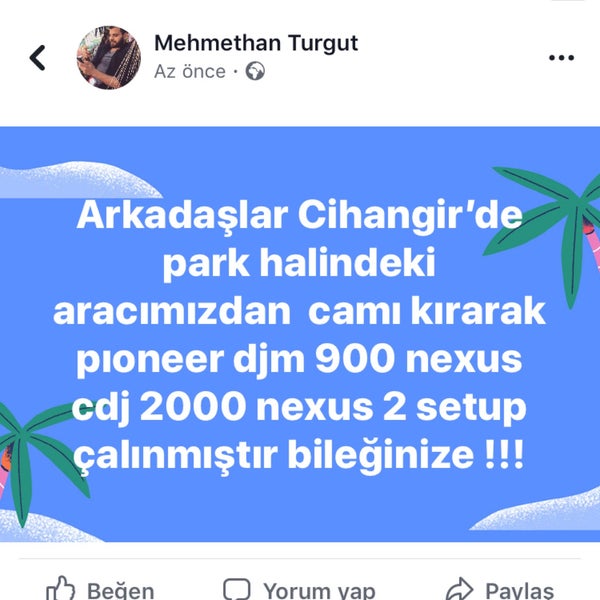The width and height of the screenshot is (600, 600).
Task: Comment using Yorum yap
Action: [x=300, y=589]
